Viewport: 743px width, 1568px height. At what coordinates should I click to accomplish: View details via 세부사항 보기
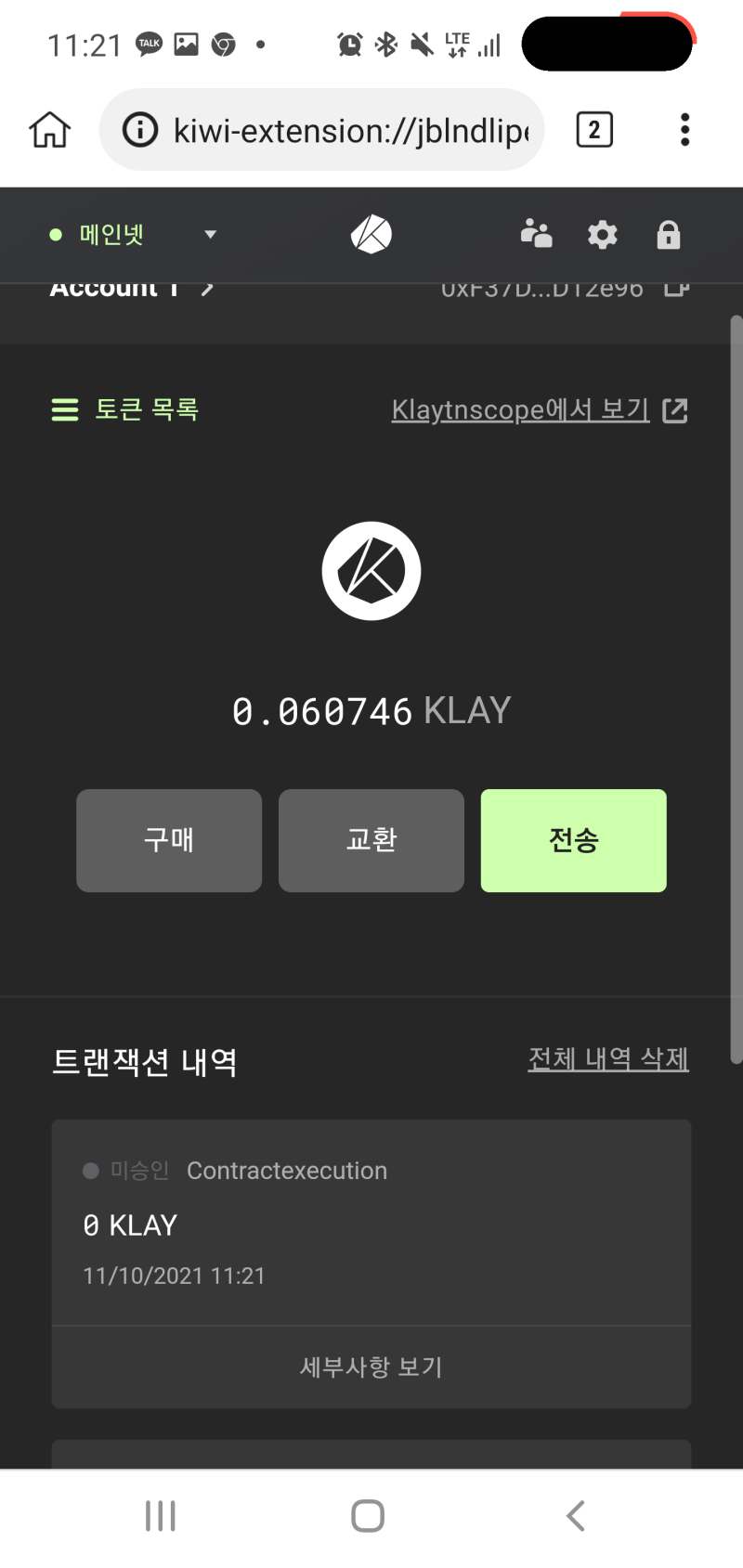click(x=371, y=1367)
